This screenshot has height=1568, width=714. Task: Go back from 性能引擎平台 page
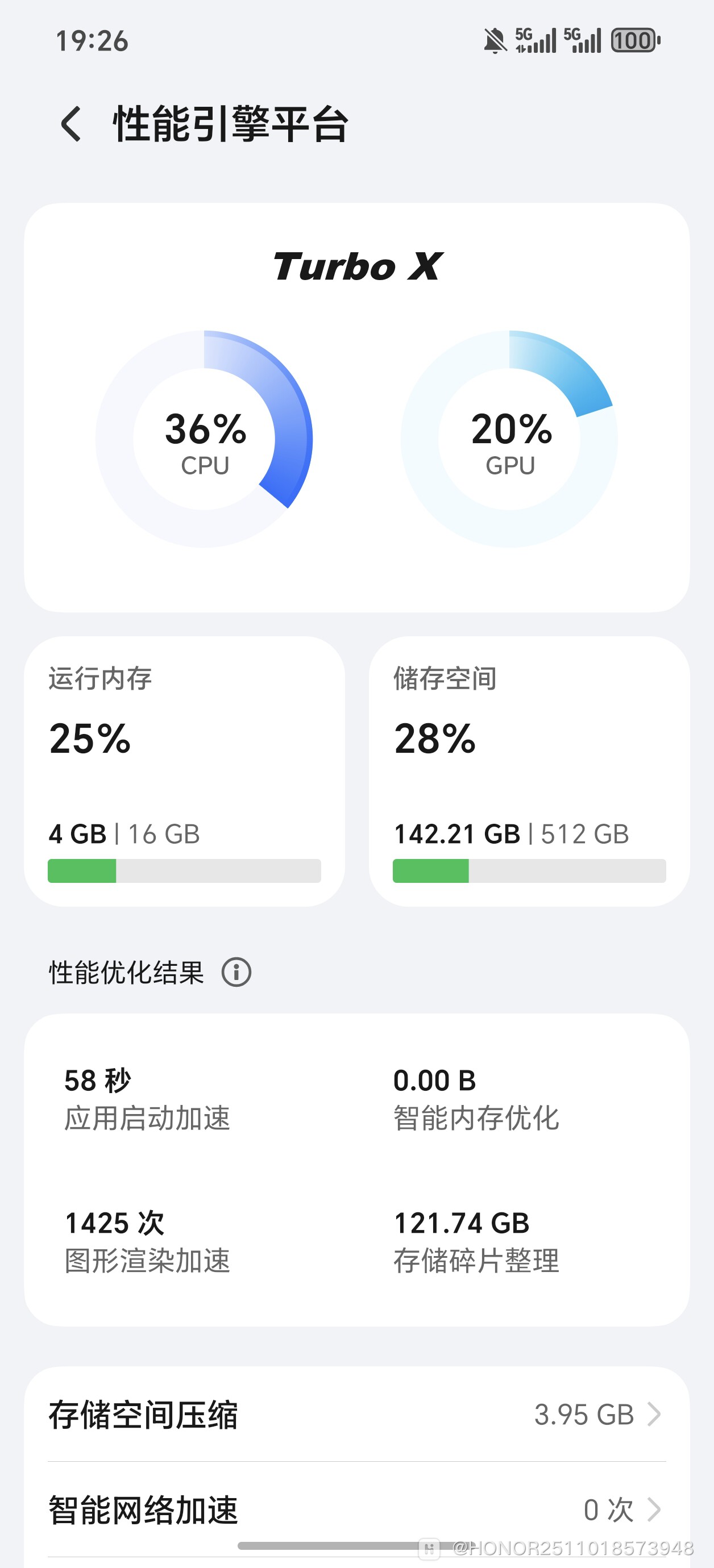click(72, 124)
